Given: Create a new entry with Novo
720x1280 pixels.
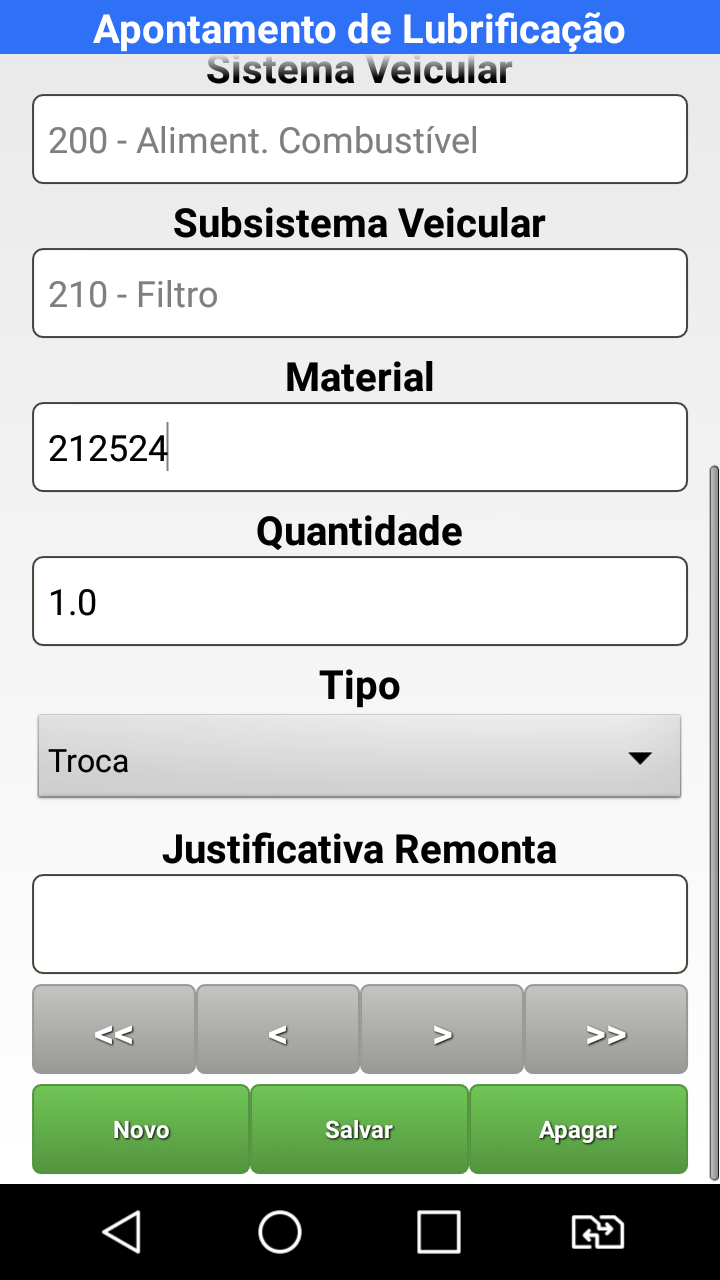Looking at the screenshot, I should tap(141, 1130).
